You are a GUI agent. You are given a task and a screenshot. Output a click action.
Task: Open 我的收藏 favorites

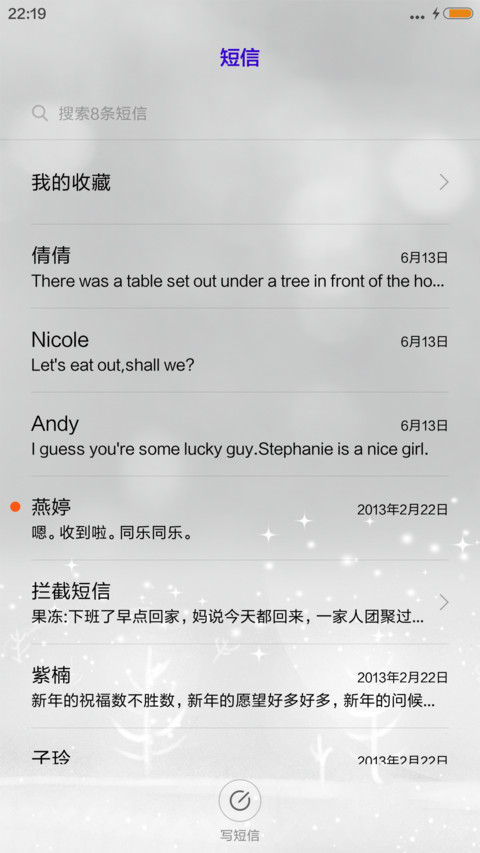coord(240,182)
